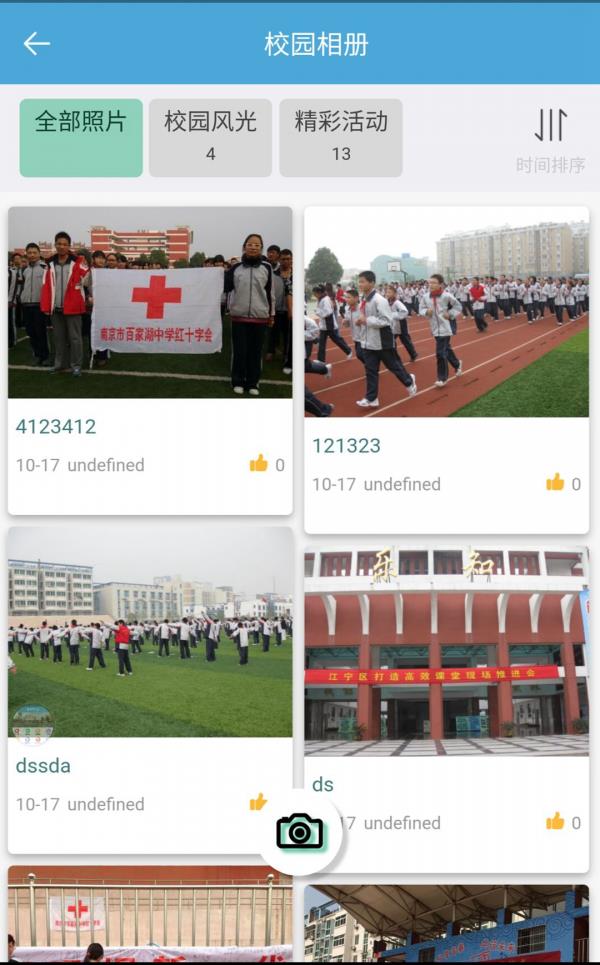Like the 4123412 photo
This screenshot has width=600, height=965.
pos(259,463)
